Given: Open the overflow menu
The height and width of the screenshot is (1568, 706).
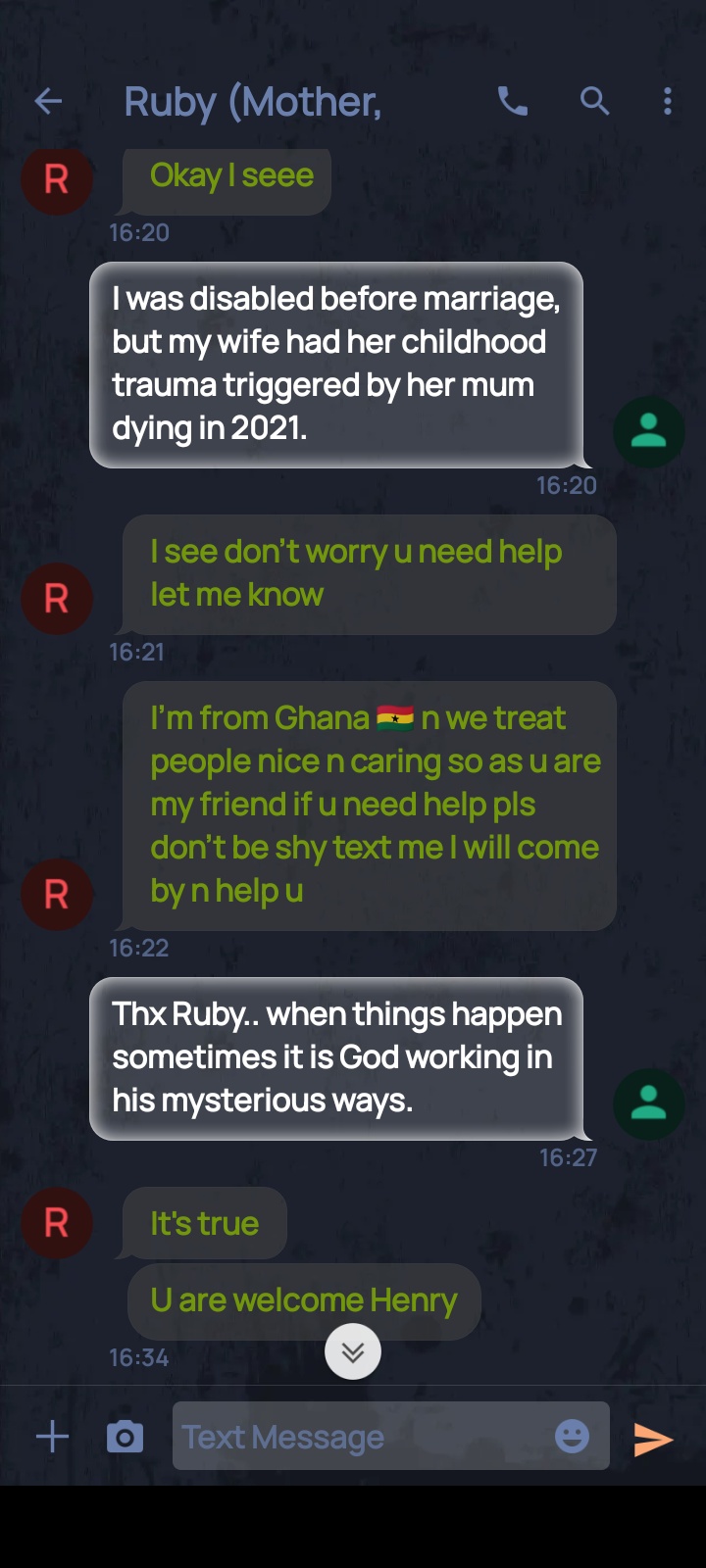Looking at the screenshot, I should [668, 101].
